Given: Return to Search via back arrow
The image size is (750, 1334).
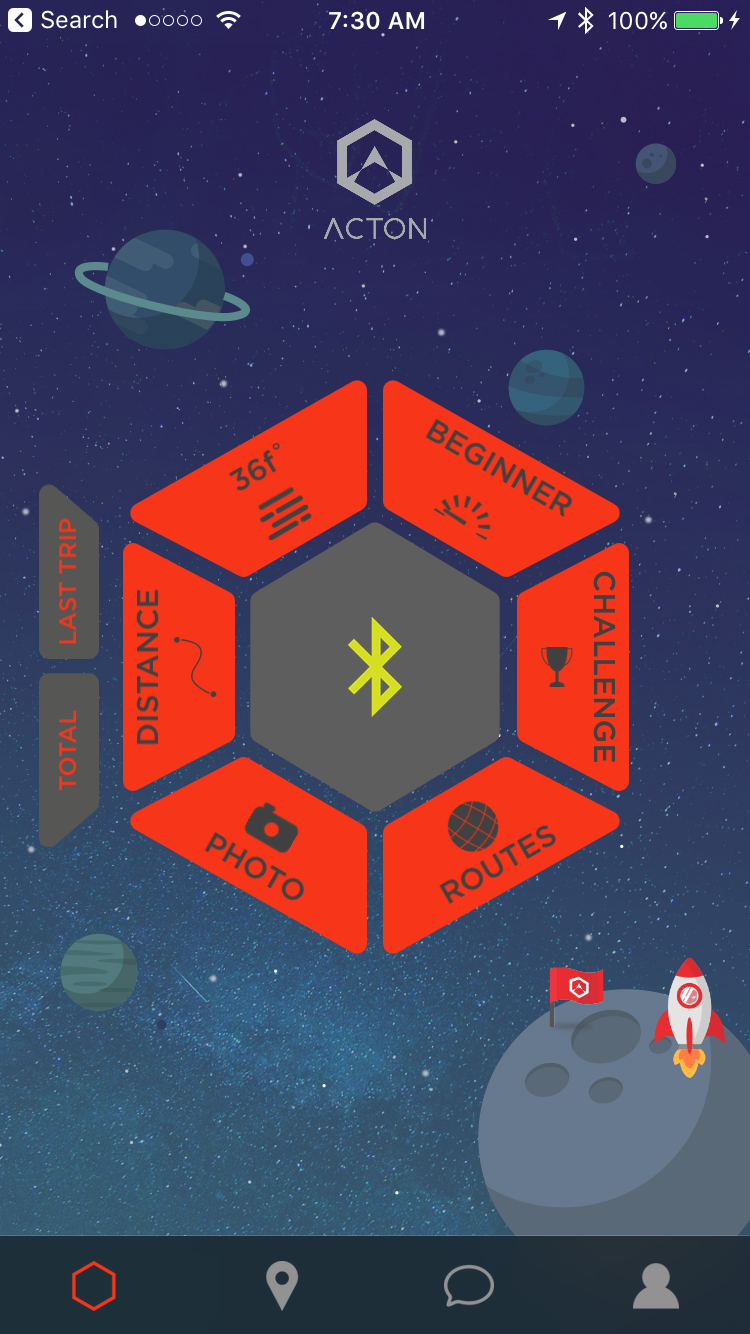Looking at the screenshot, I should coord(60,20).
